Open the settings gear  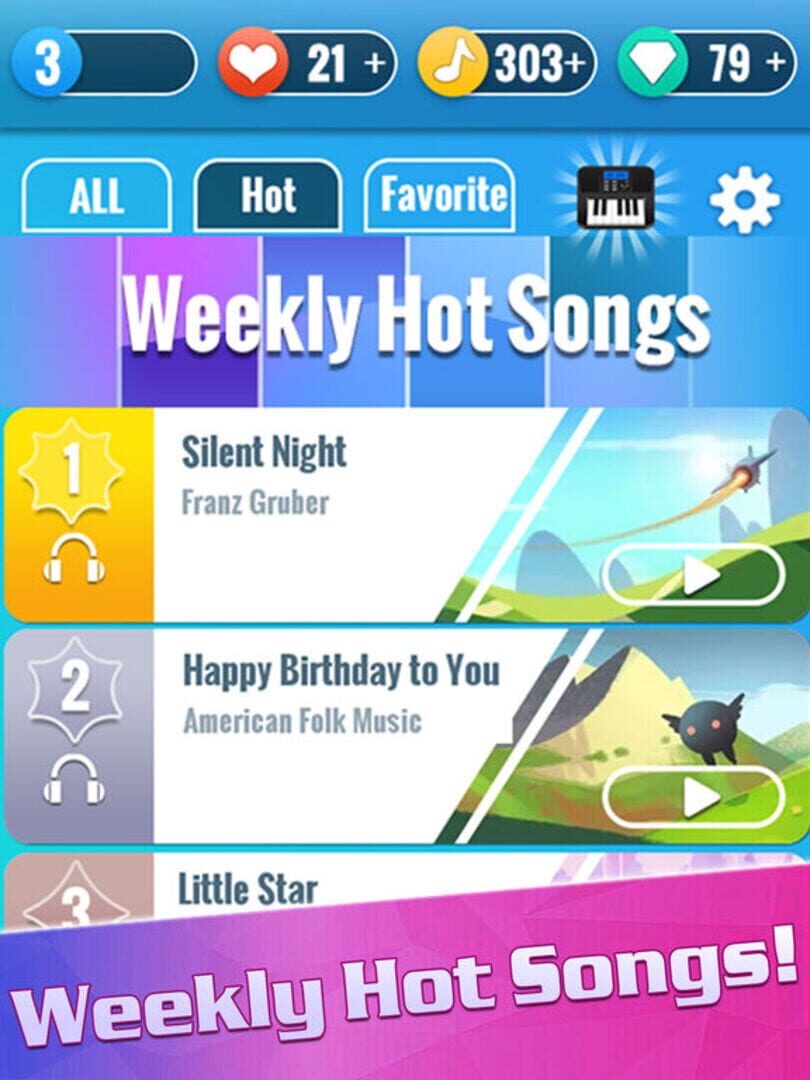[744, 200]
